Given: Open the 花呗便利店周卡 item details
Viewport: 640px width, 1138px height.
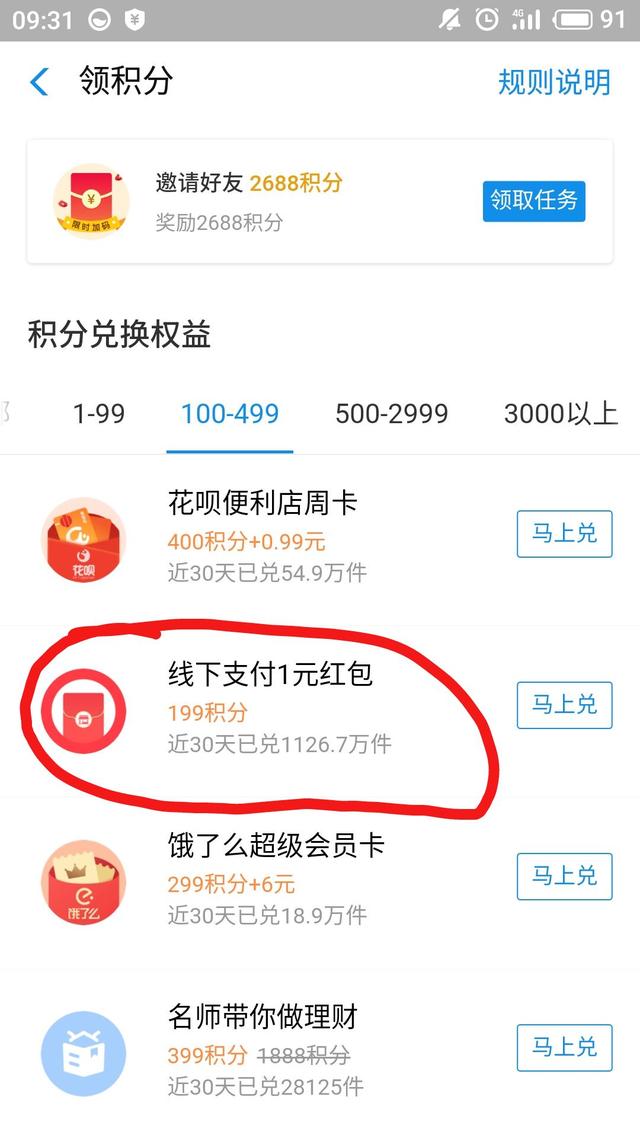Looking at the screenshot, I should pos(262,504).
